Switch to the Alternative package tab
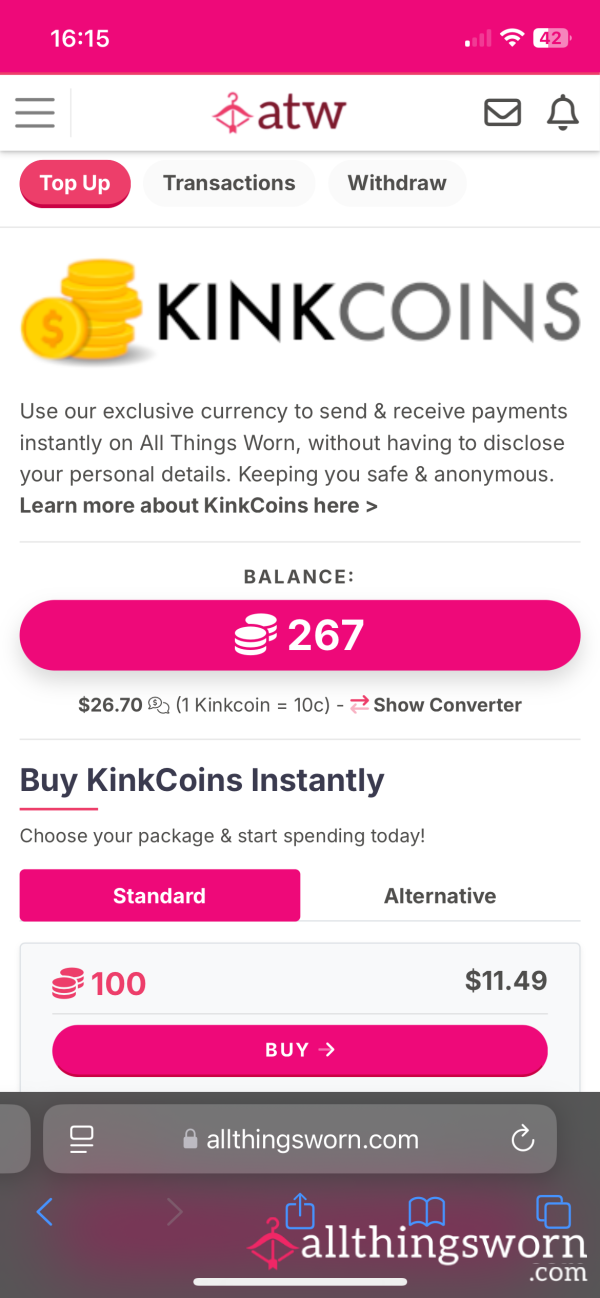 pos(440,895)
